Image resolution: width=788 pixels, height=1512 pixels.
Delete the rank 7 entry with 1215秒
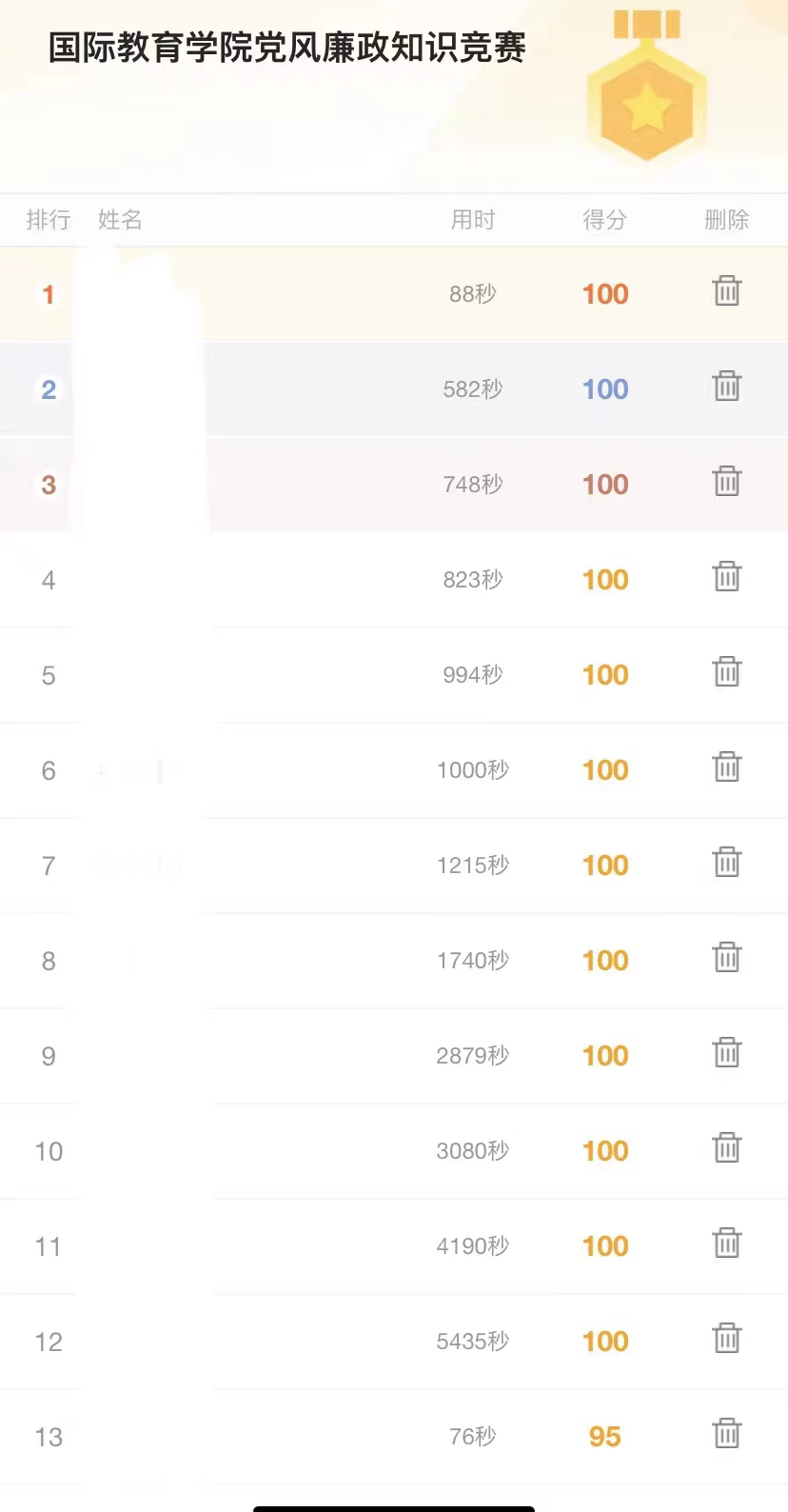[727, 862]
